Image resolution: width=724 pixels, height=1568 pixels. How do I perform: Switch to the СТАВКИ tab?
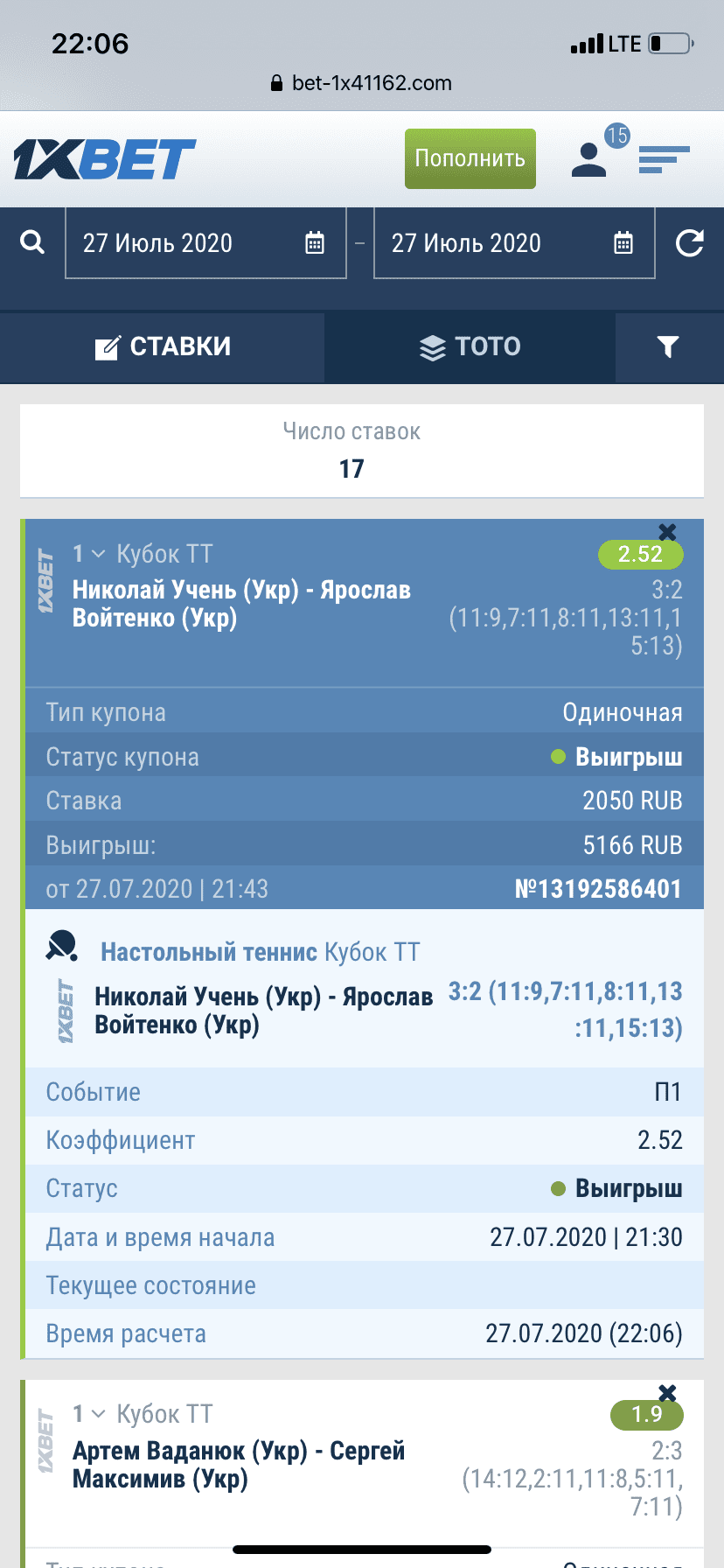pyautogui.click(x=163, y=347)
